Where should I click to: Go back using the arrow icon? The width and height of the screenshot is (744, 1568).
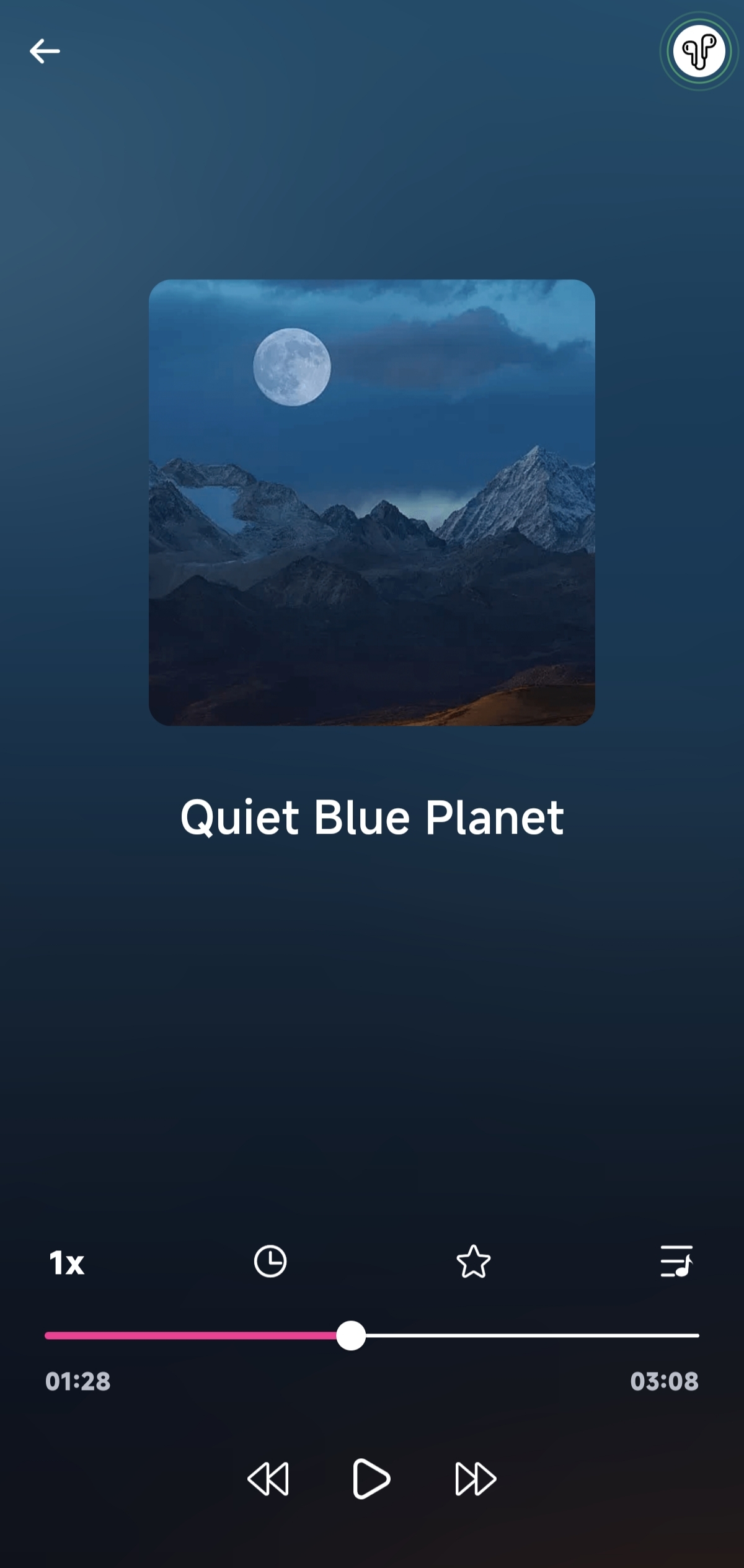pyautogui.click(x=45, y=51)
